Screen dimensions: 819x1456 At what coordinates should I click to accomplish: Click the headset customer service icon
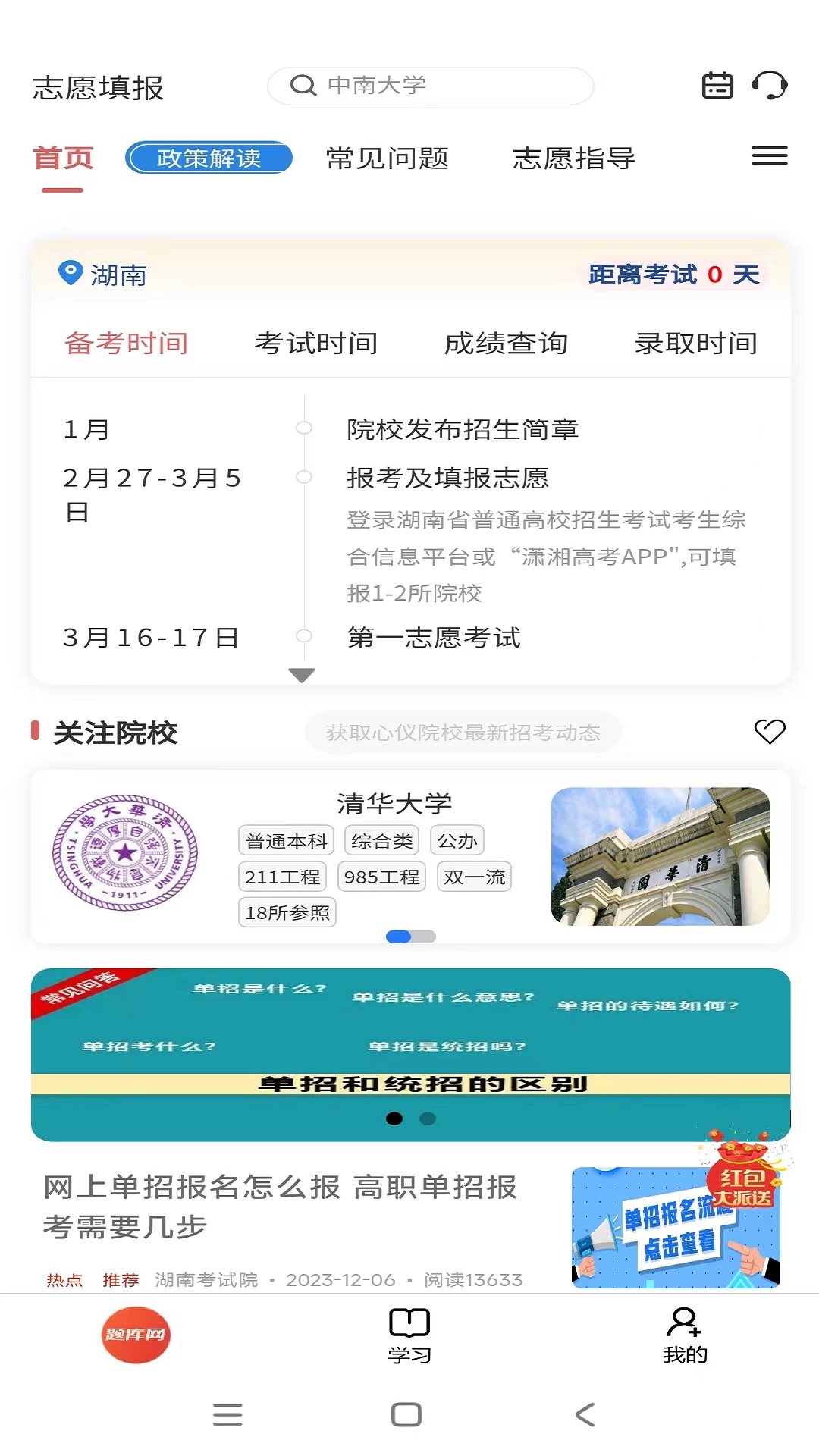771,86
